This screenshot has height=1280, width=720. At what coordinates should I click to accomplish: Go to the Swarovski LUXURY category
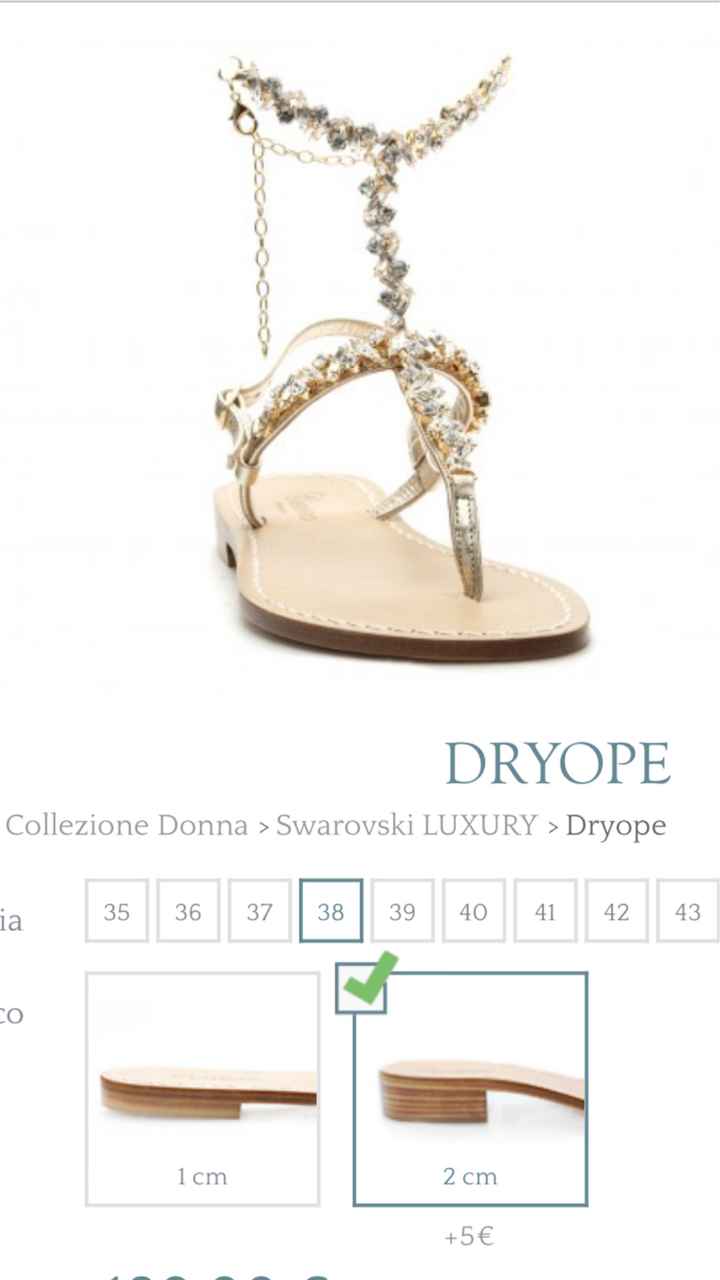(x=406, y=826)
